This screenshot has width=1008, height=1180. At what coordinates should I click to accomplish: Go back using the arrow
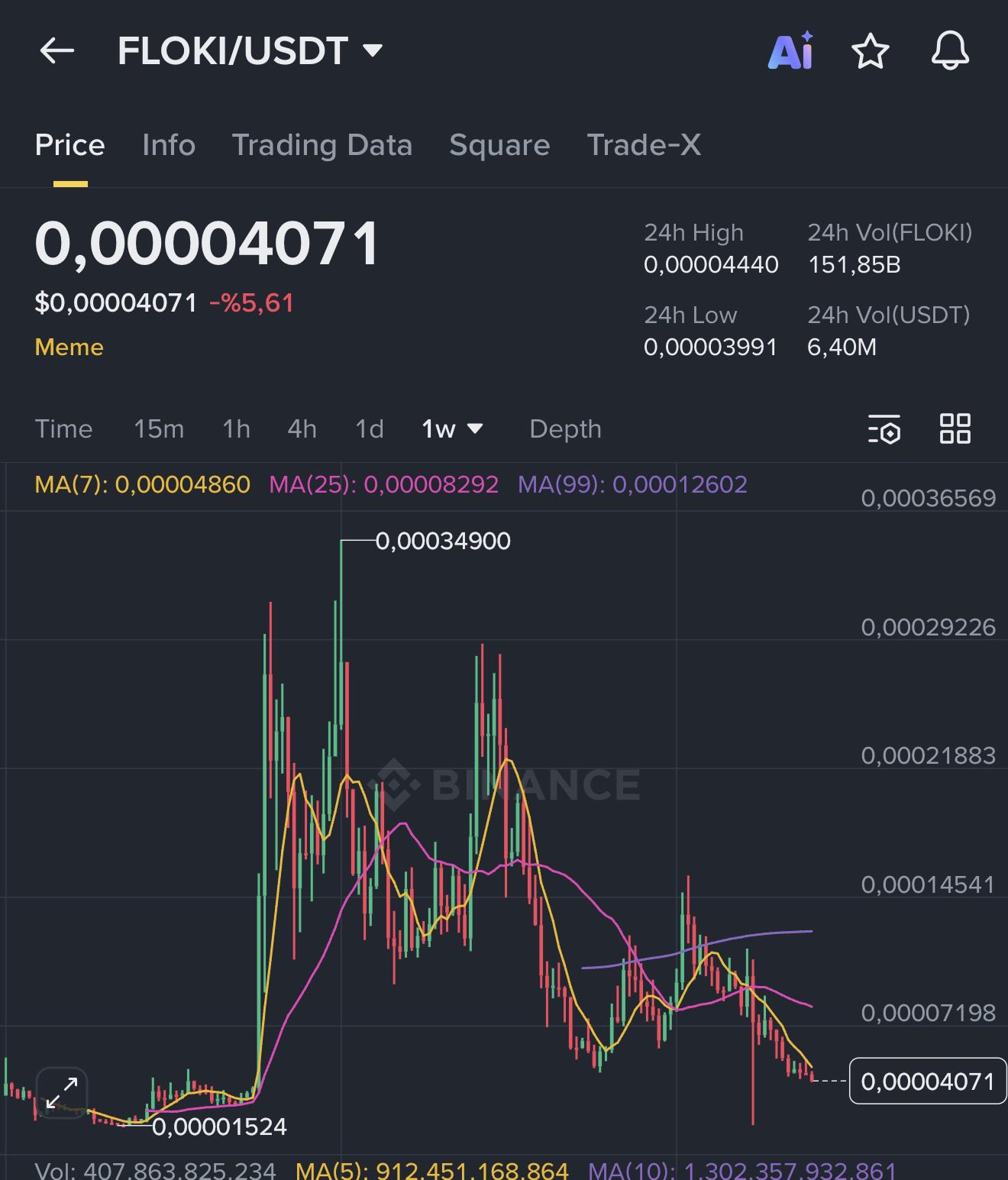pyautogui.click(x=57, y=51)
